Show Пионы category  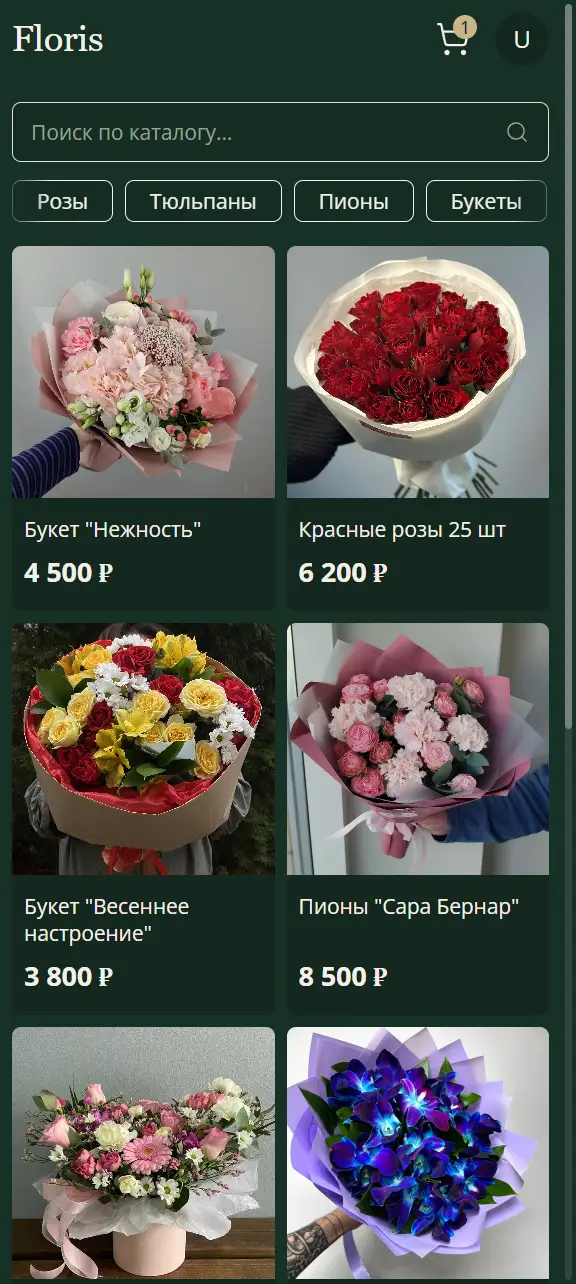coord(354,201)
